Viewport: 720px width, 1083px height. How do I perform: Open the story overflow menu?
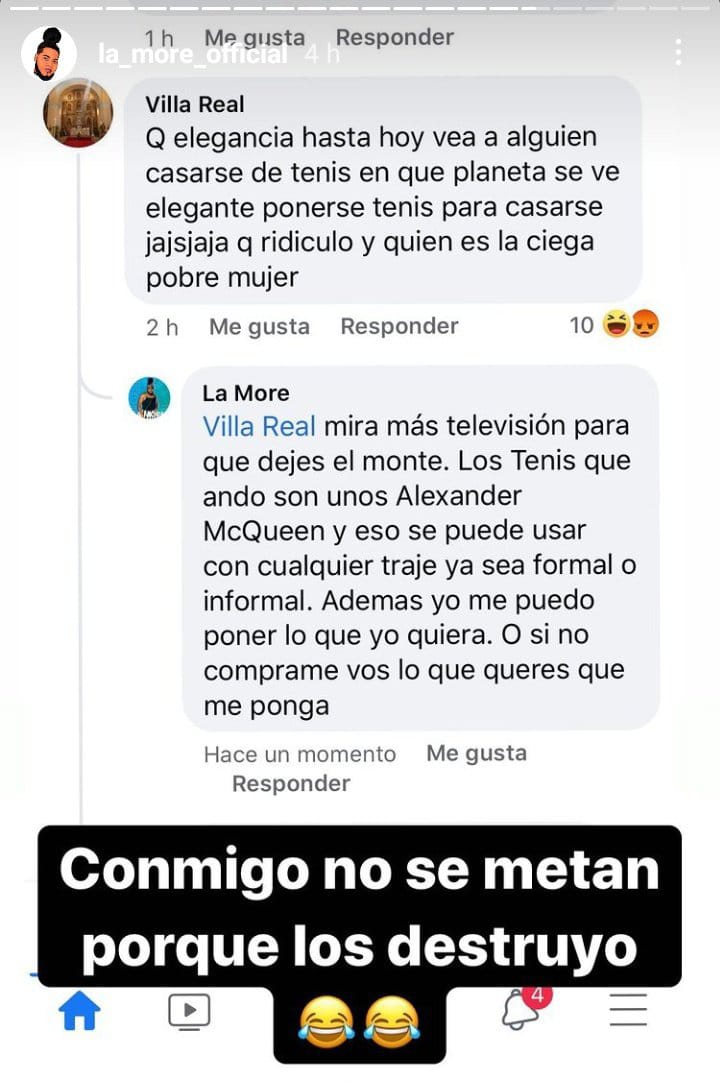point(679,52)
